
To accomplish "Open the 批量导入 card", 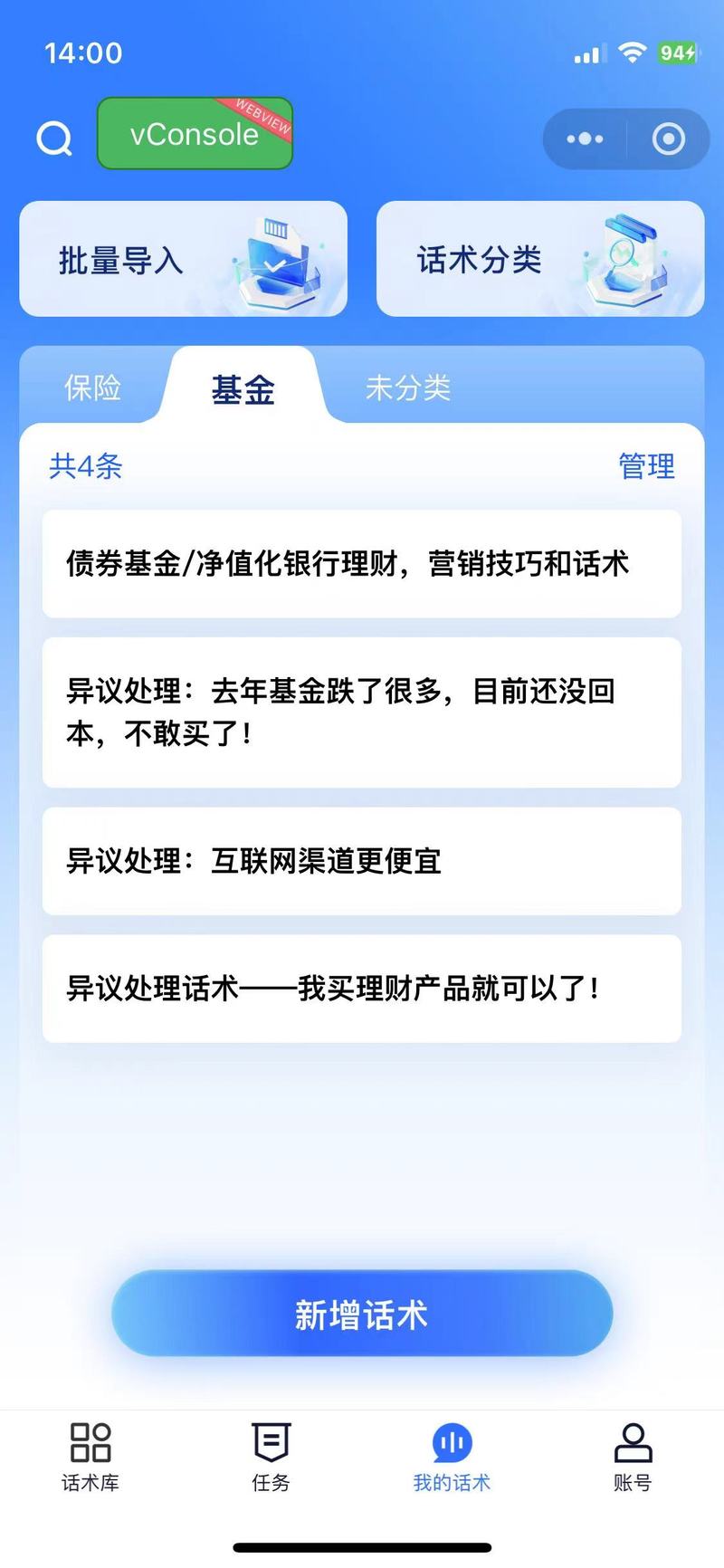I will click(183, 259).
